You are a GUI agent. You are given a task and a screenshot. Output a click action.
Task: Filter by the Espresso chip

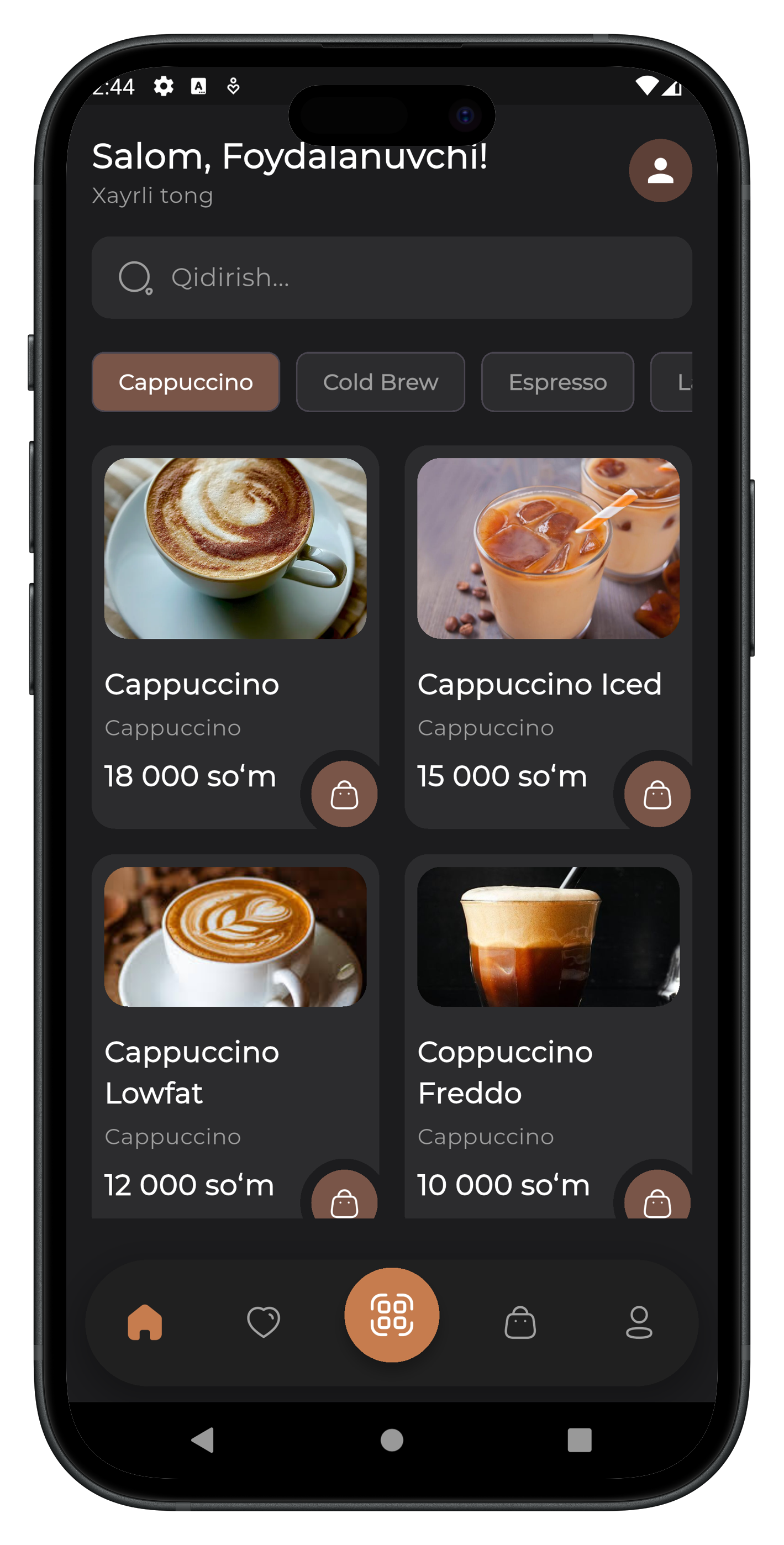[557, 382]
